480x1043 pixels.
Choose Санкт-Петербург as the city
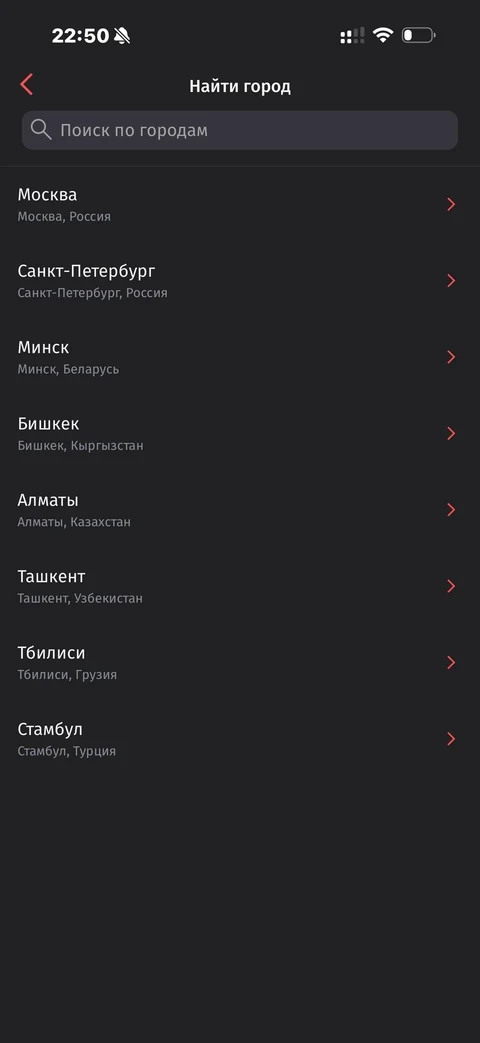(240, 281)
